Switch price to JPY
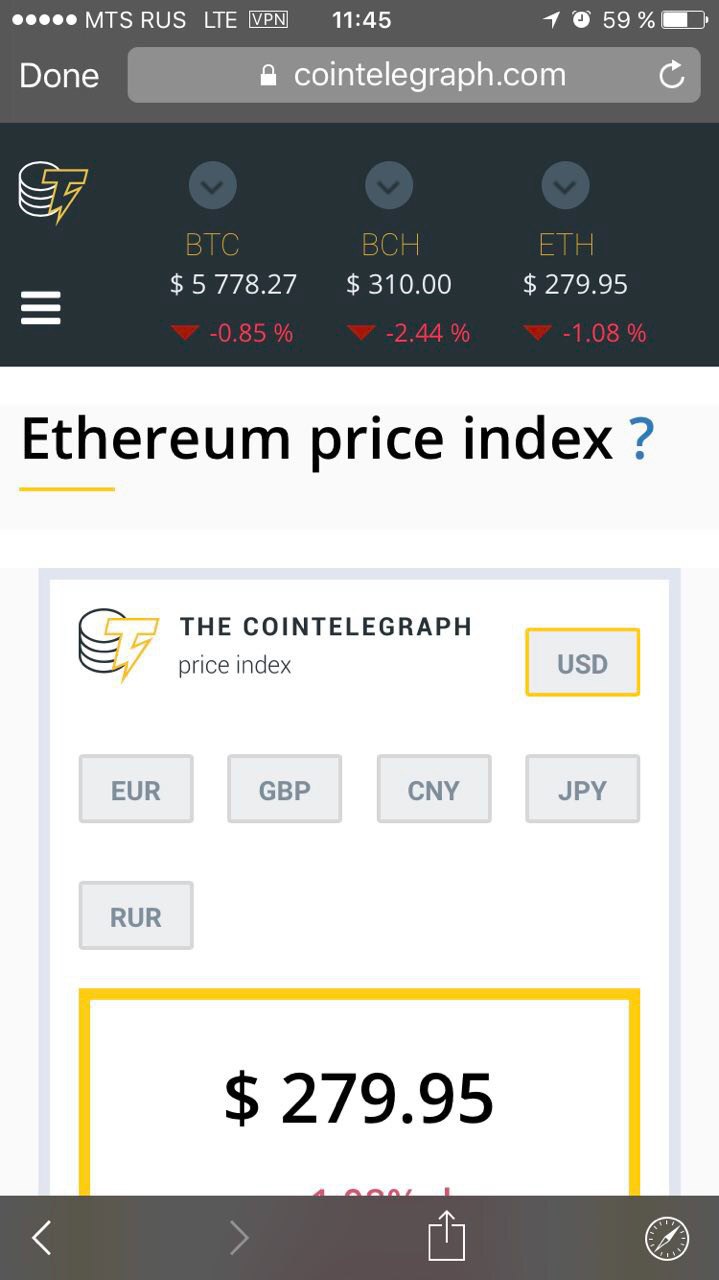The image size is (719, 1280). pyautogui.click(x=582, y=789)
